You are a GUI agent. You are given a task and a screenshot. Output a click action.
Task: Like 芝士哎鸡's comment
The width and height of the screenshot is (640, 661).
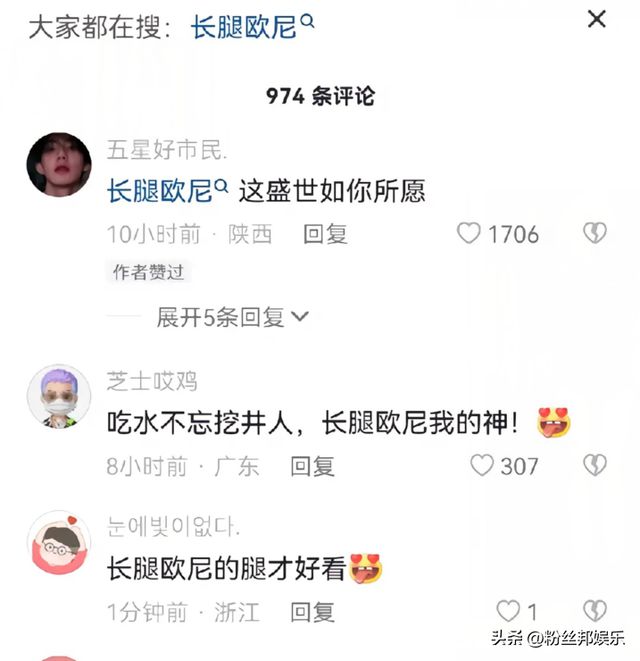[x=482, y=465]
